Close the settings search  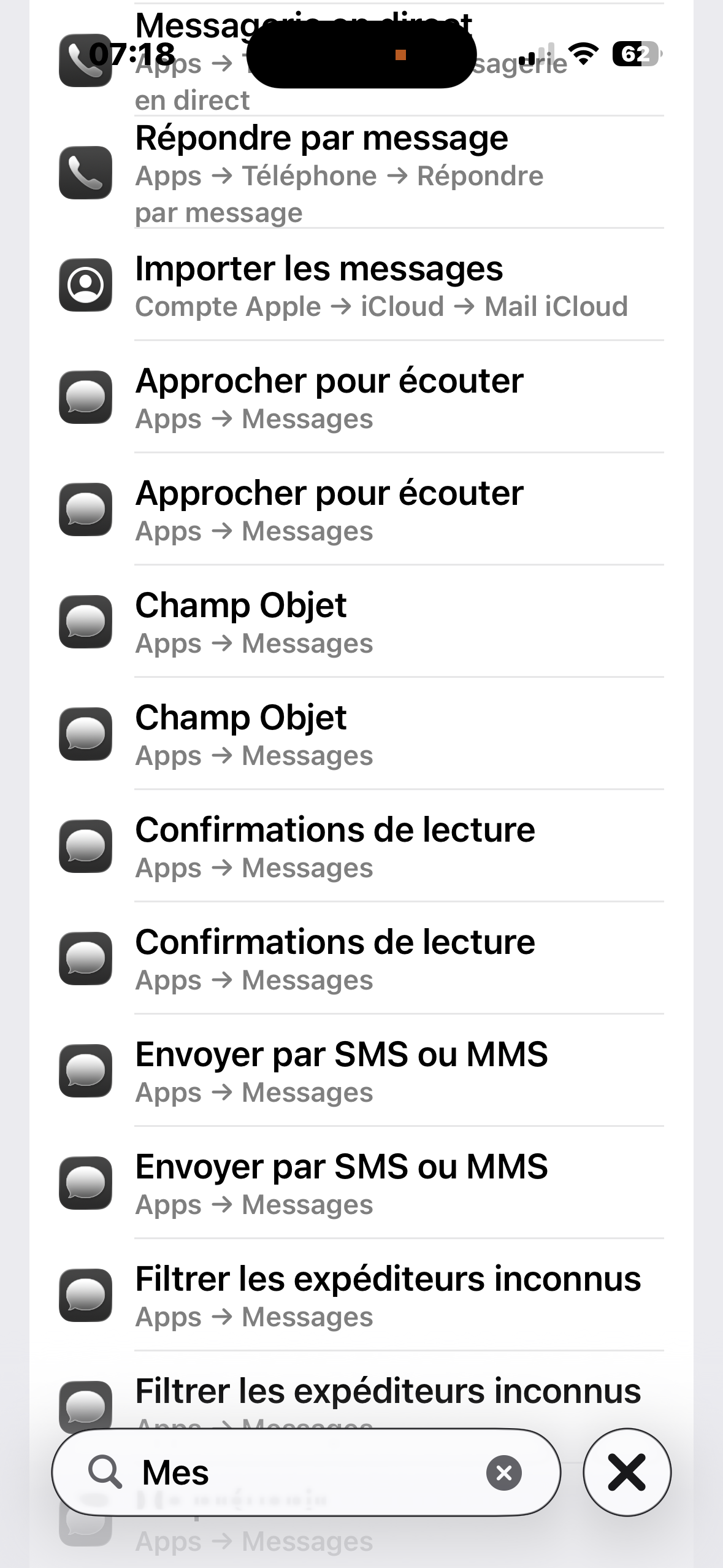[627, 1472]
